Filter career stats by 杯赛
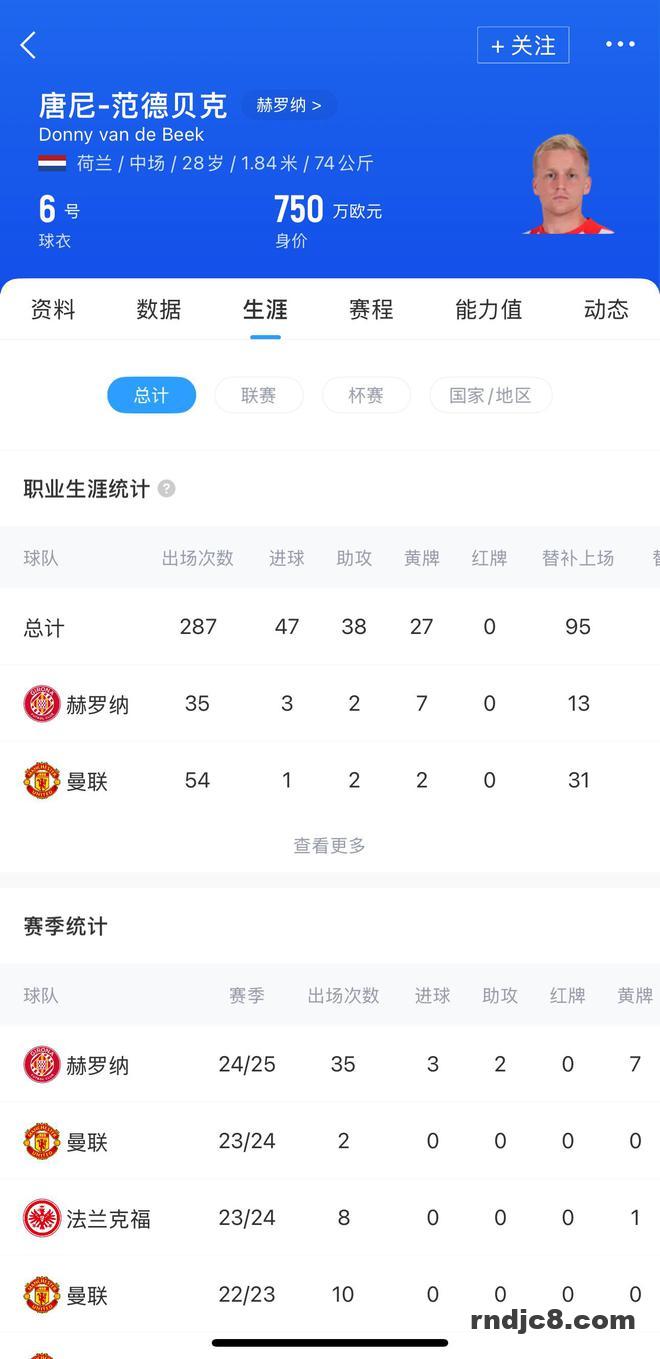The height and width of the screenshot is (1359, 660). tap(366, 395)
